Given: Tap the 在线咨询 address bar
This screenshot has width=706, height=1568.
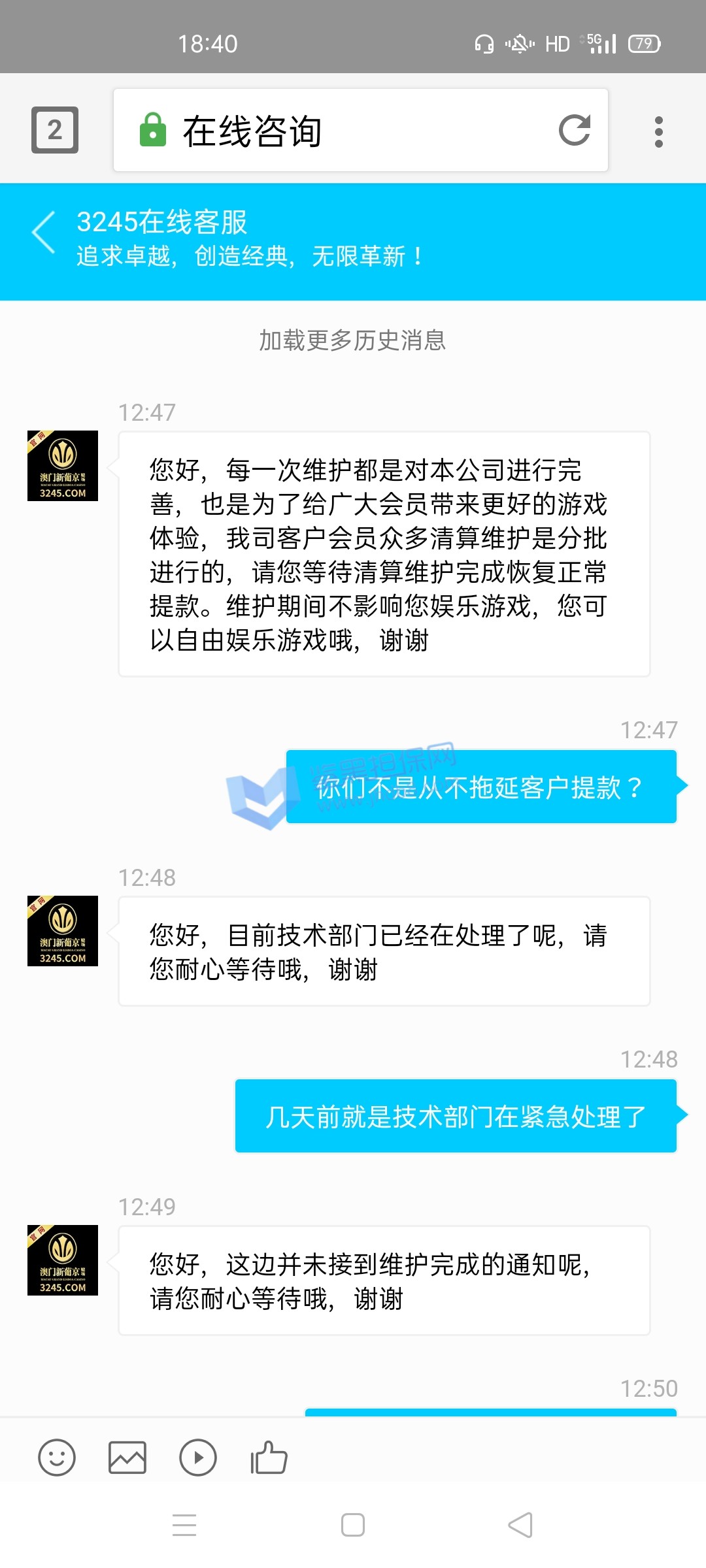Looking at the screenshot, I should pyautogui.click(x=340, y=131).
